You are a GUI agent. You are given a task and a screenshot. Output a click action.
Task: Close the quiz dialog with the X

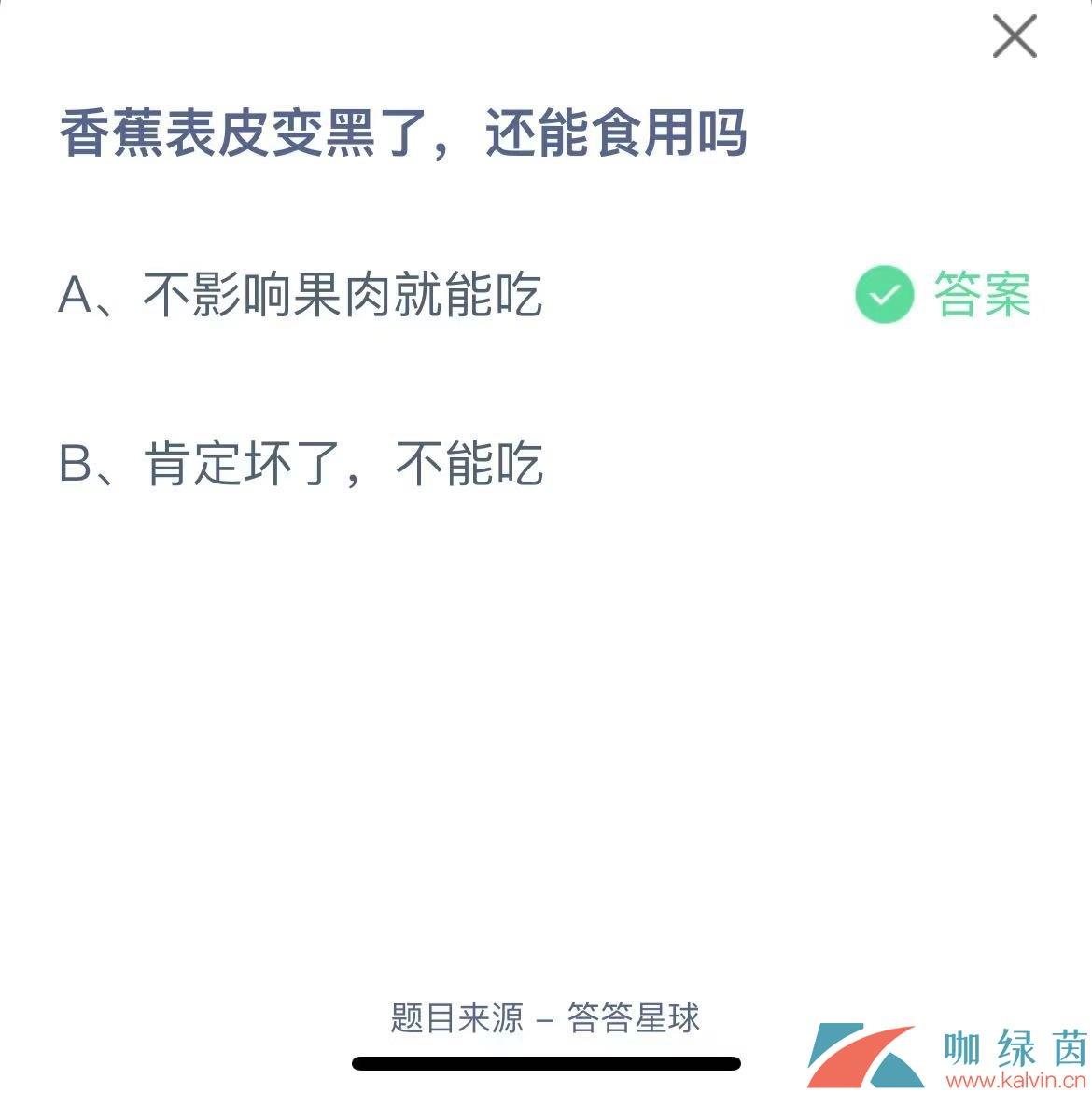[1015, 37]
